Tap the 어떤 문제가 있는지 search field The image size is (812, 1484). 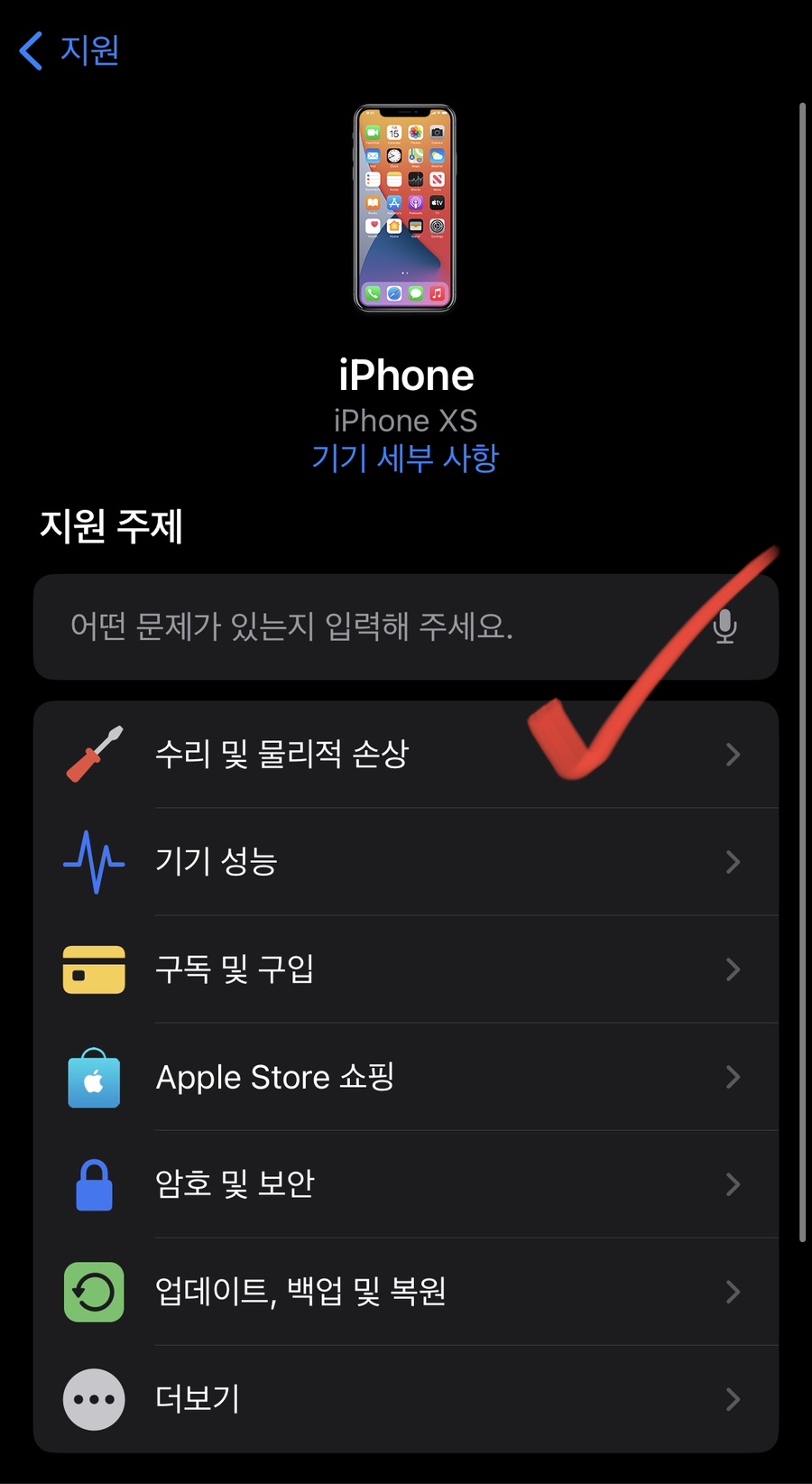coord(361,626)
